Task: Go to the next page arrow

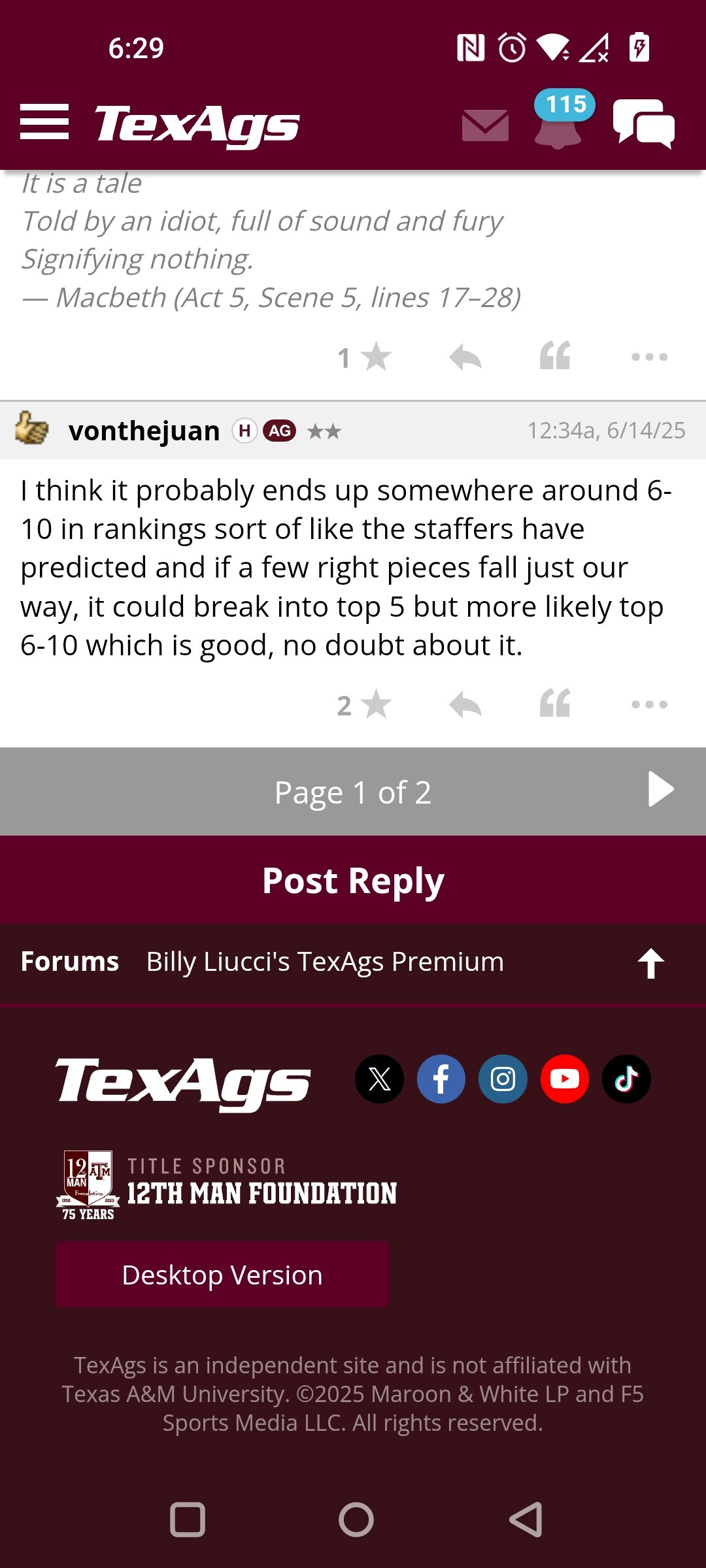Action: point(660,790)
